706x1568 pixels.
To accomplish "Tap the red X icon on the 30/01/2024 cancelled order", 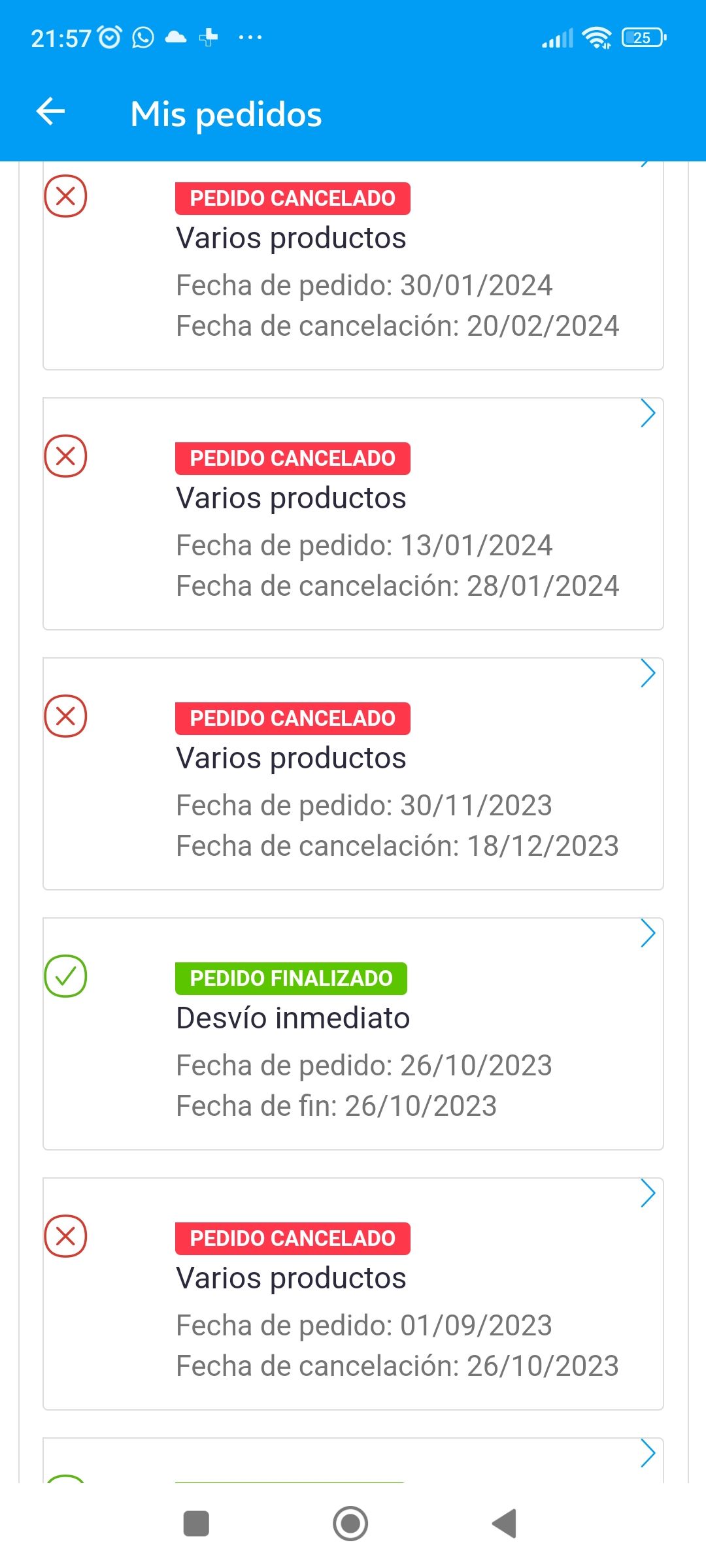I will (65, 195).
